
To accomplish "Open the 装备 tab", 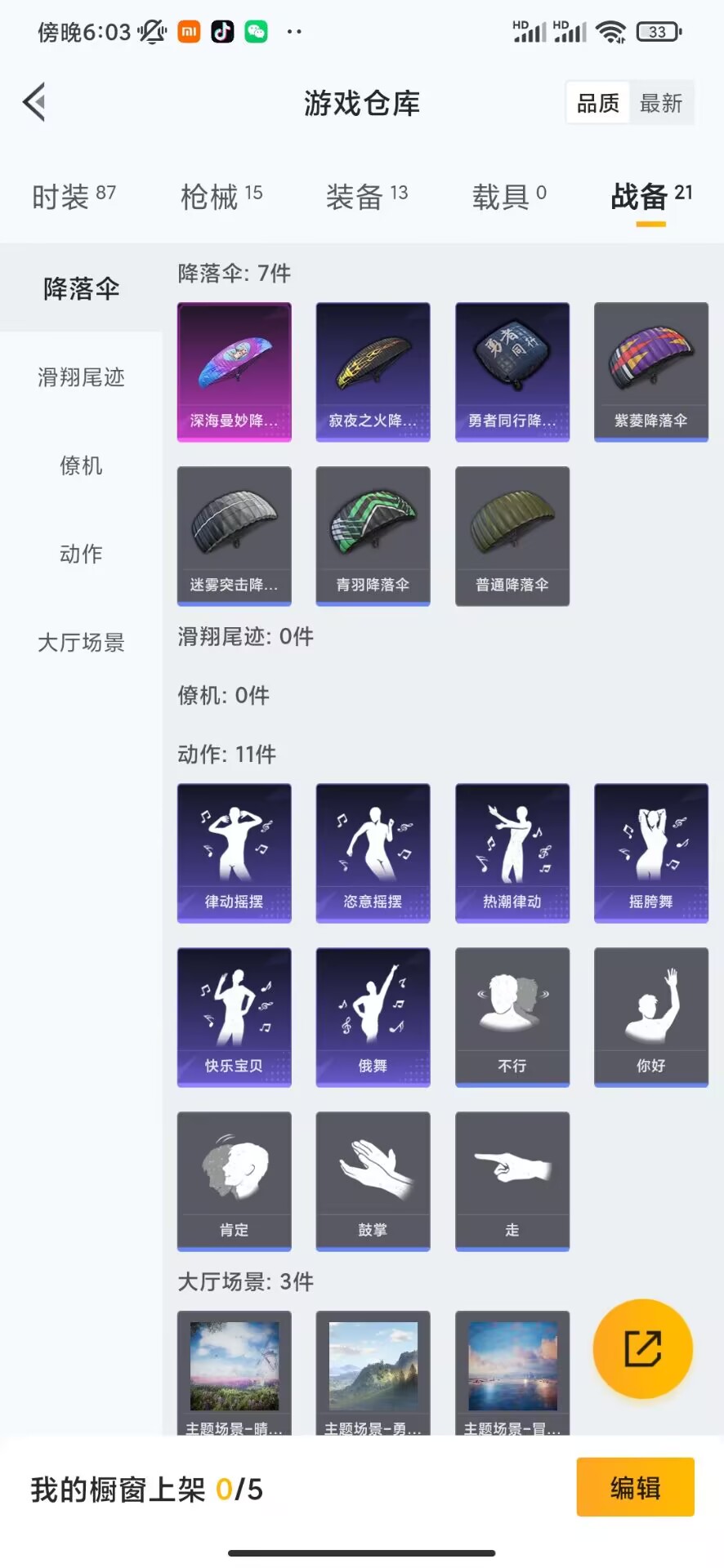I will 366,196.
